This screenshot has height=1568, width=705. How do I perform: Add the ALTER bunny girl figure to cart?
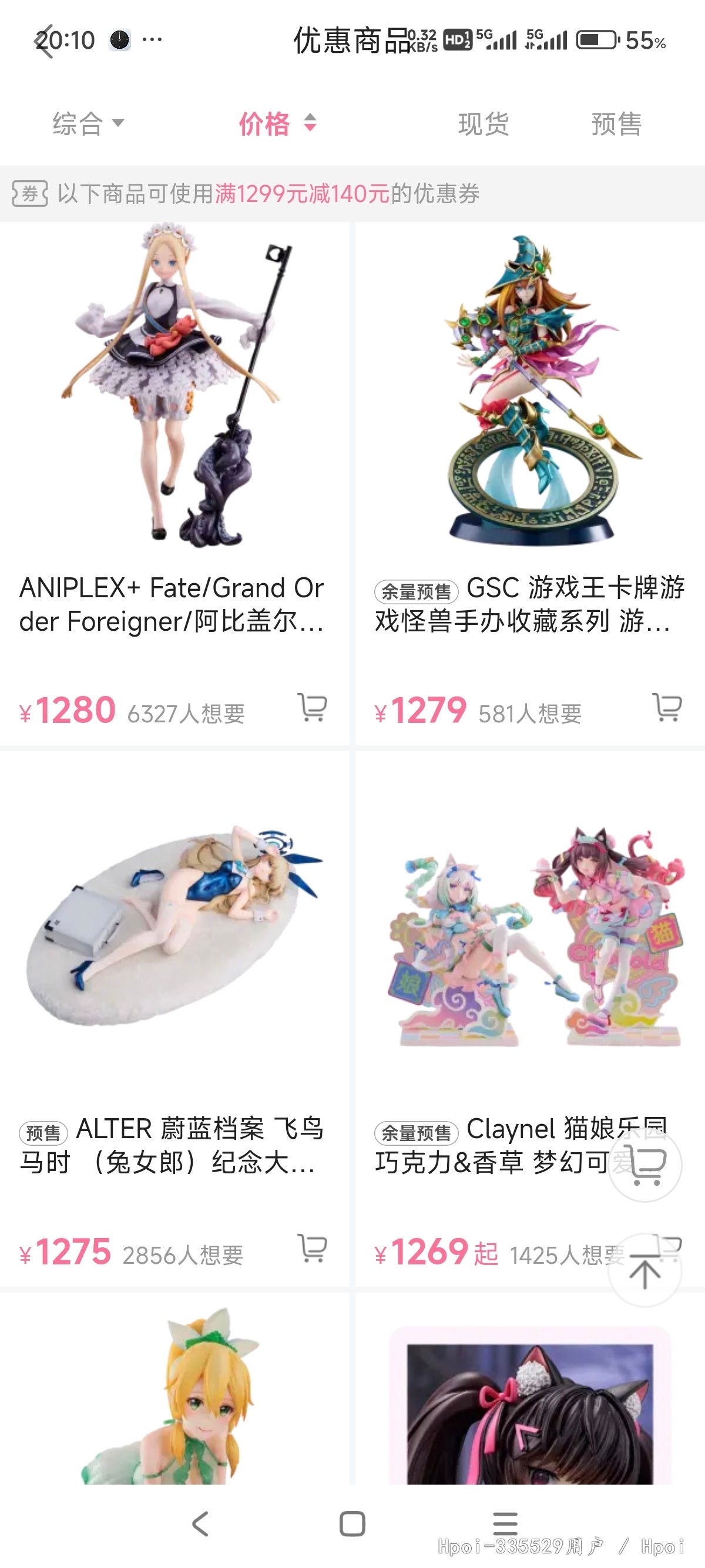[x=313, y=1252]
